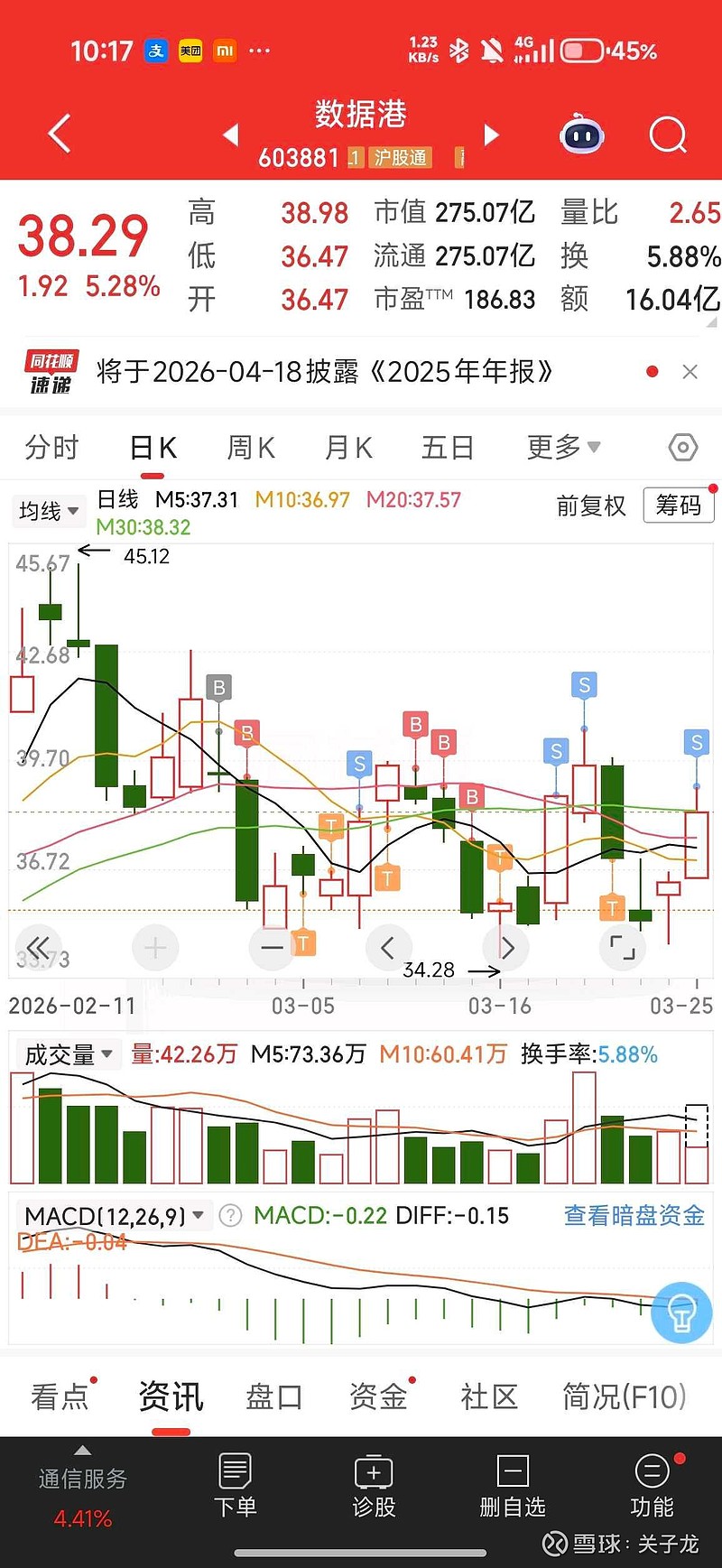This screenshot has width=722, height=1568.
Task: Switch to the previous stock
Action: [x=231, y=135]
